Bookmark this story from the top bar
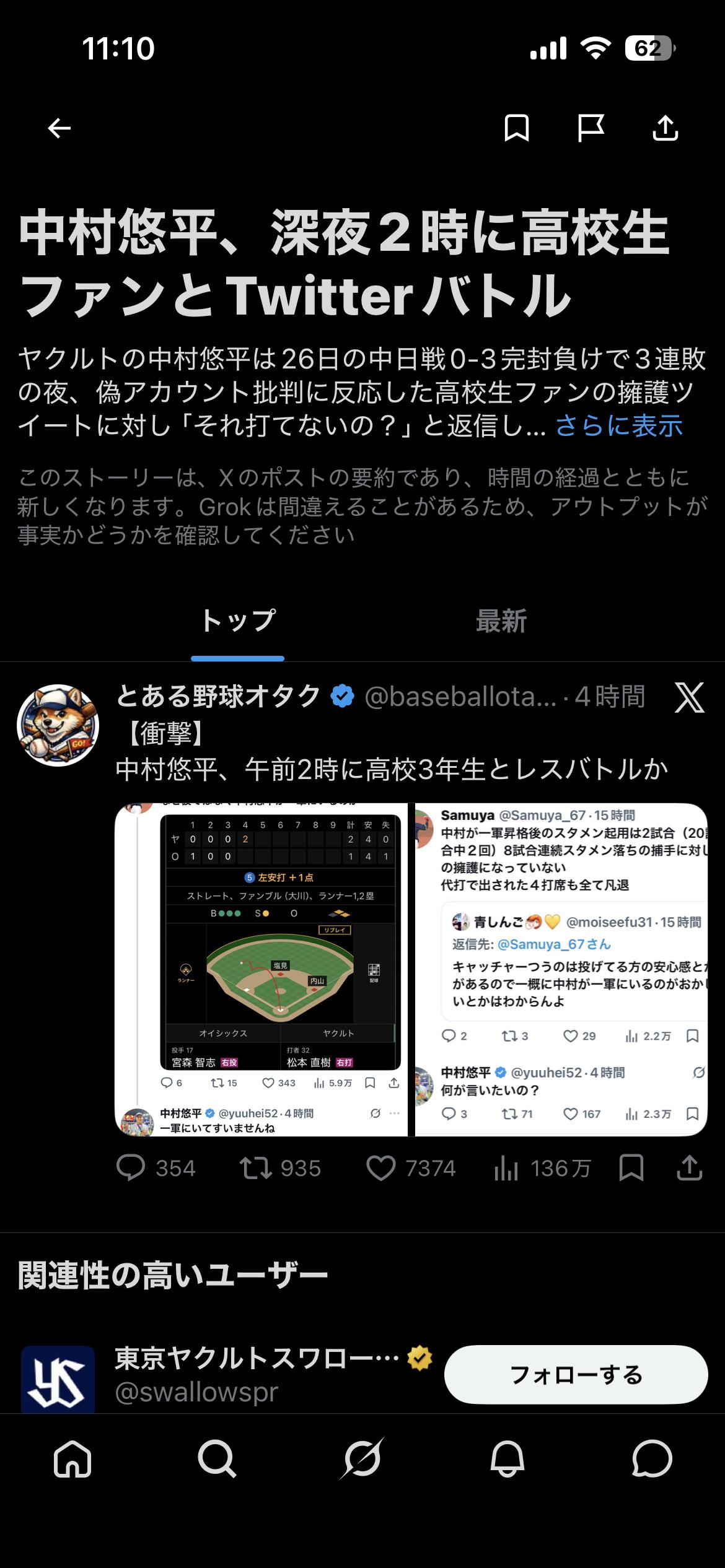The image size is (725, 1568). pyautogui.click(x=516, y=128)
